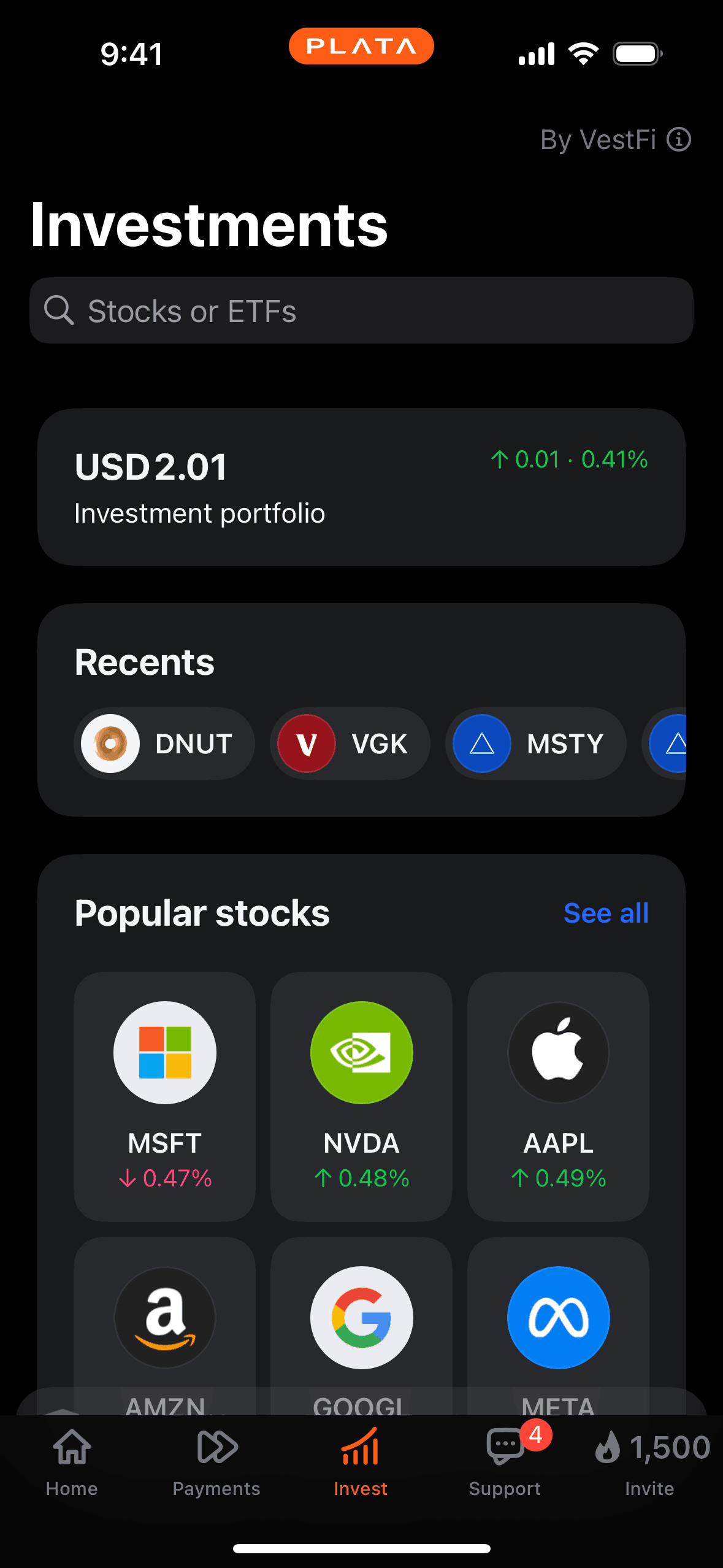
Task: Open the AMZN stock card
Action: [164, 1325]
